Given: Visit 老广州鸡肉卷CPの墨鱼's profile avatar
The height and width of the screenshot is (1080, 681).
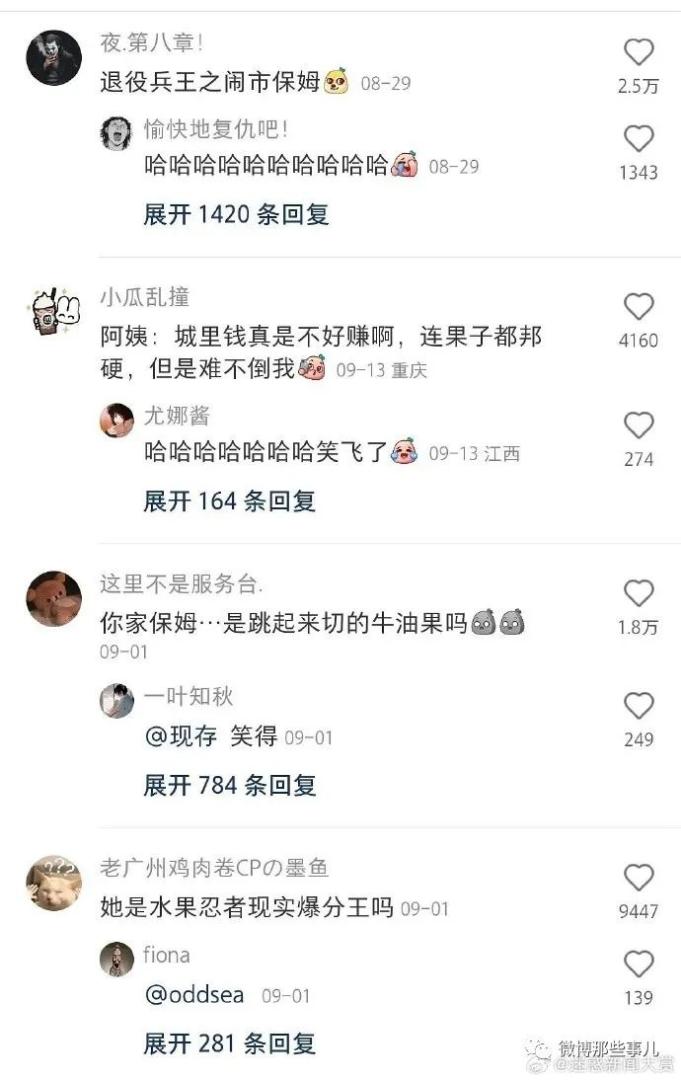Looking at the screenshot, I should pyautogui.click(x=53, y=883).
